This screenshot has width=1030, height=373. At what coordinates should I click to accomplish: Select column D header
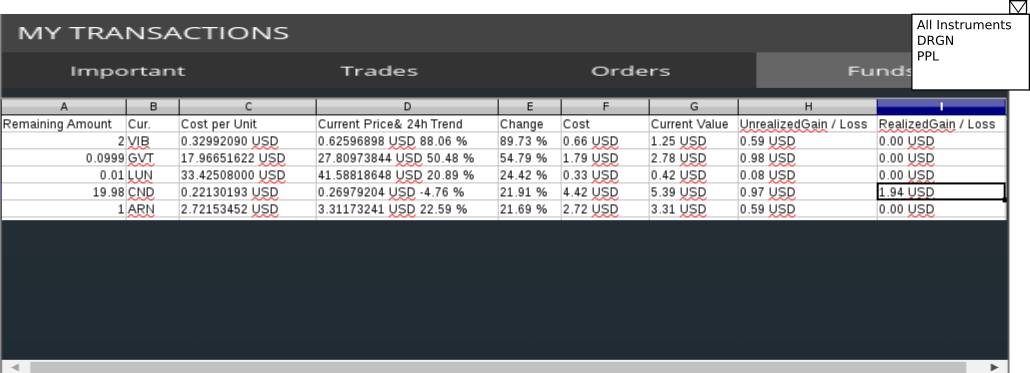coord(407,106)
